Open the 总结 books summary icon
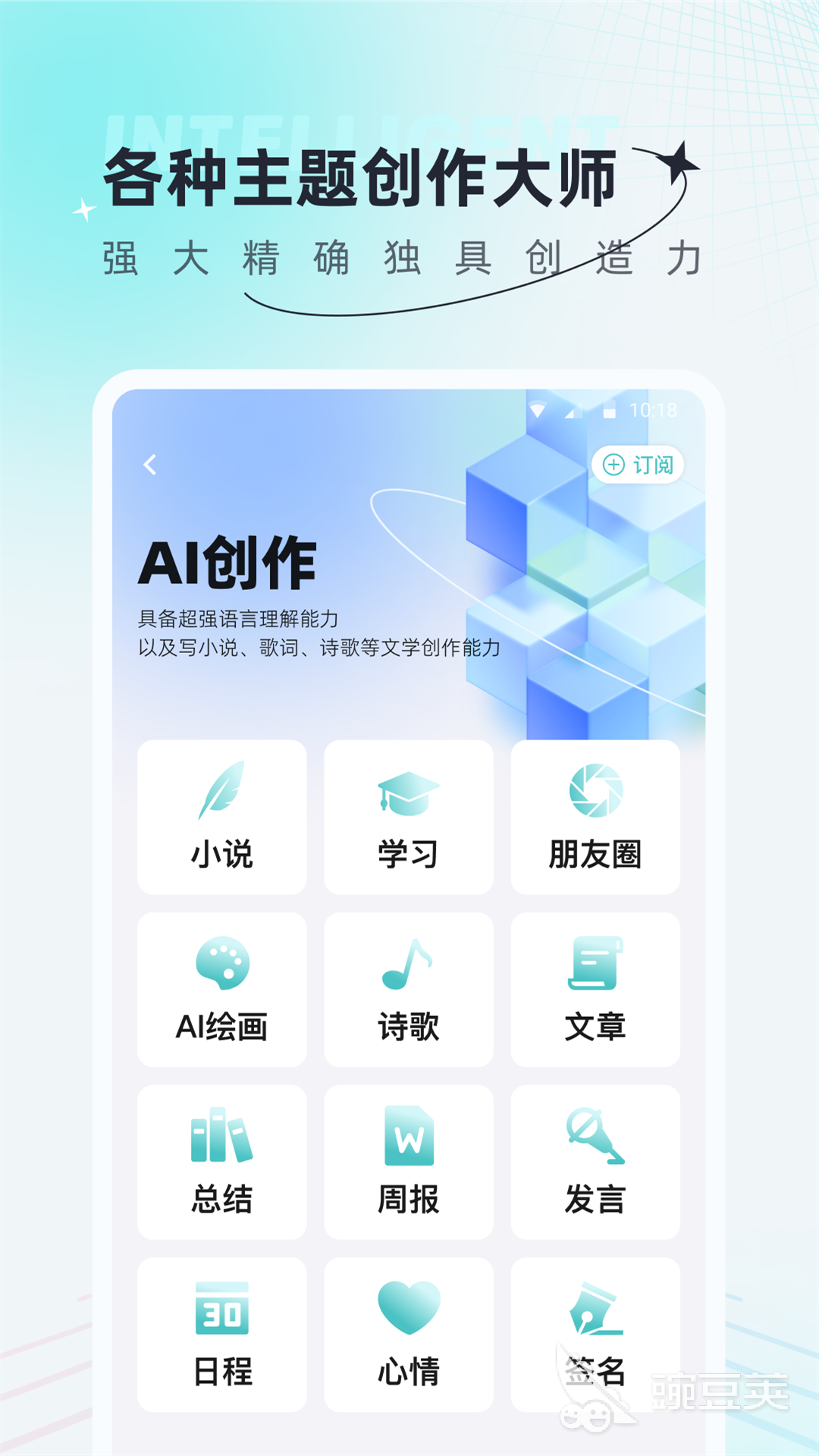Viewport: 819px width, 1456px height. 221,1137
